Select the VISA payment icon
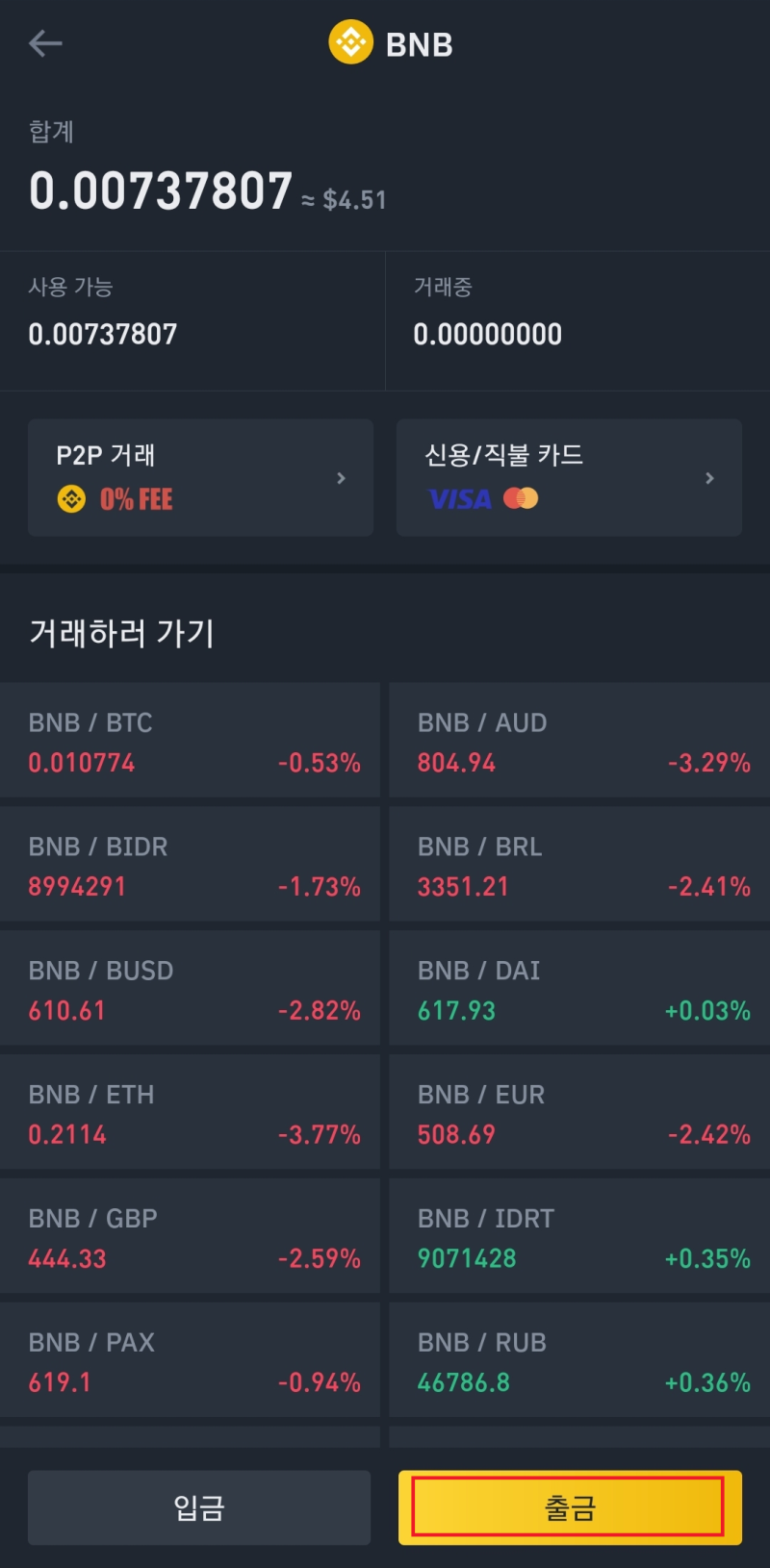Image resolution: width=770 pixels, height=1568 pixels. (459, 498)
